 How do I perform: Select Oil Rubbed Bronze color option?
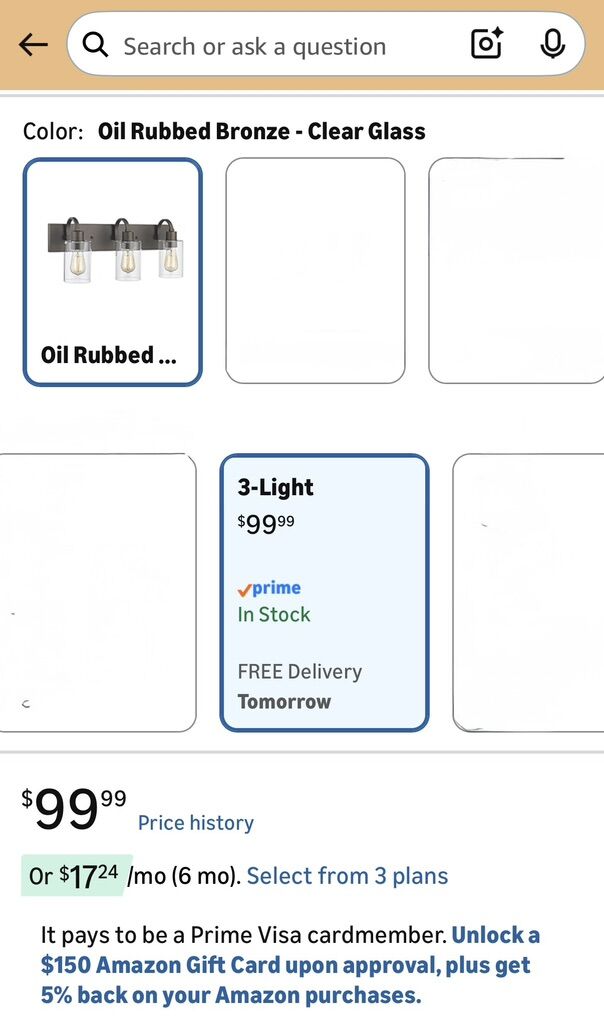(113, 272)
